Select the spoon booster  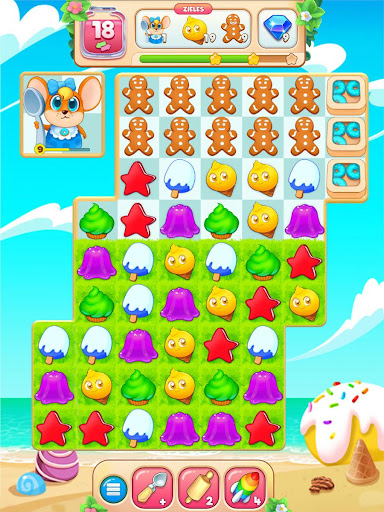[x=153, y=488]
